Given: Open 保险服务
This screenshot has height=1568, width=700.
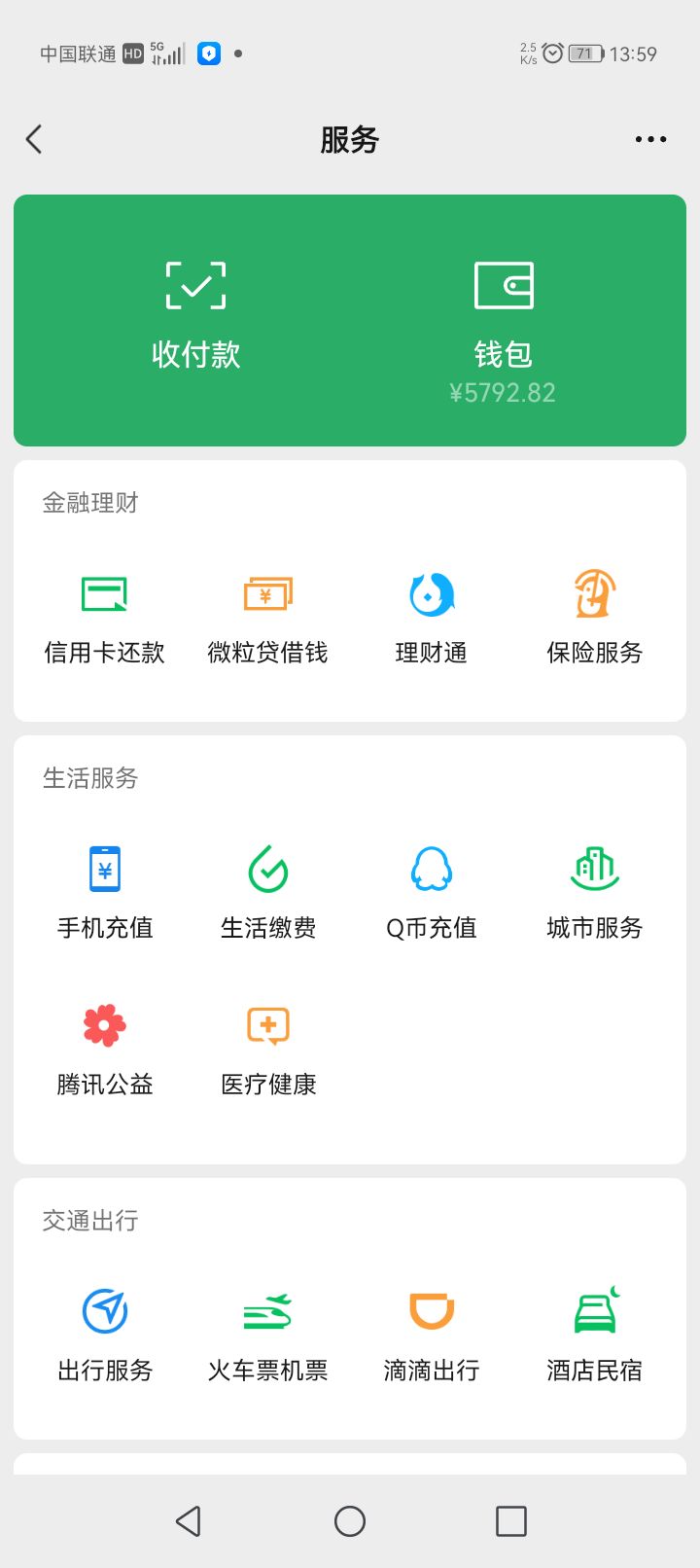Looking at the screenshot, I should point(595,615).
